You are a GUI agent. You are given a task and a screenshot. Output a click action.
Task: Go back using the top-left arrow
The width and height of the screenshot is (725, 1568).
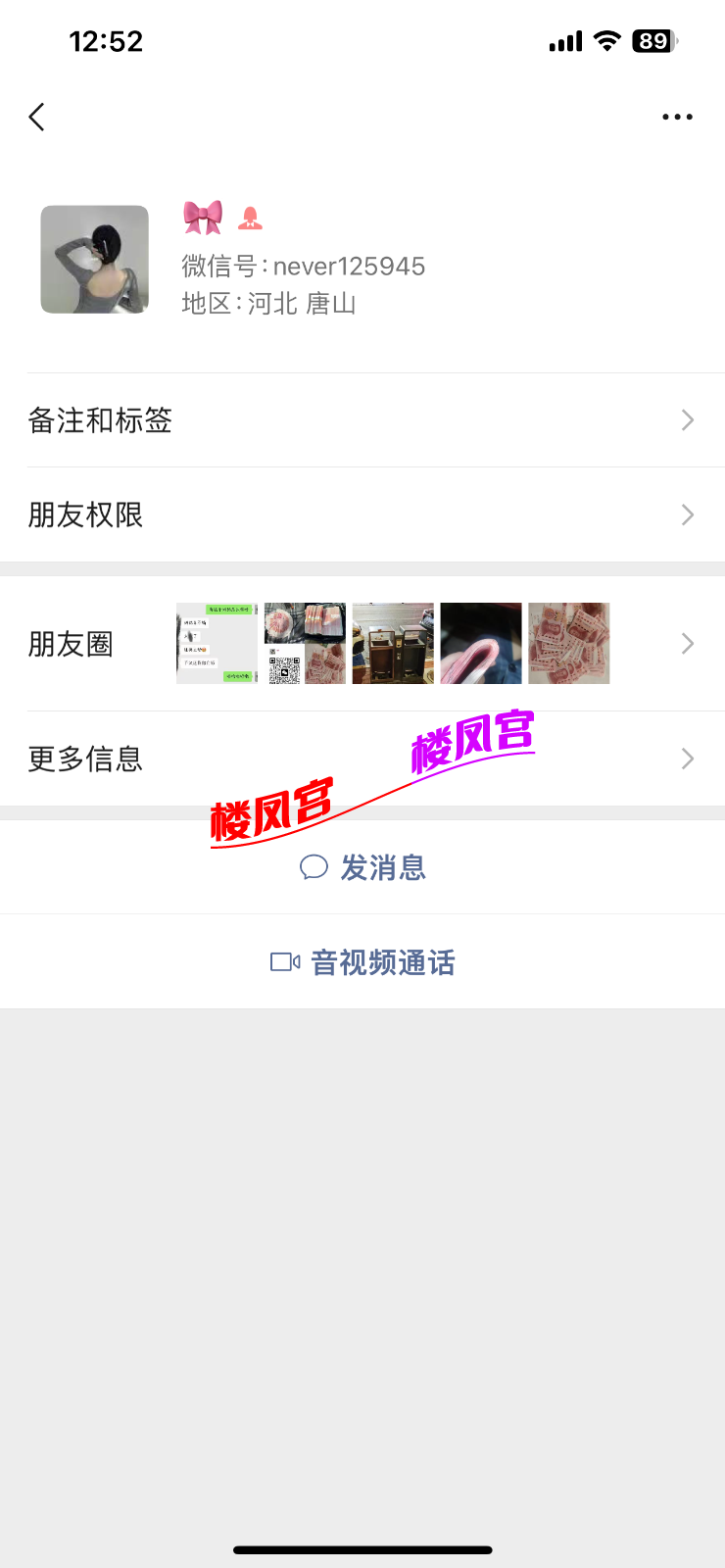(x=37, y=118)
